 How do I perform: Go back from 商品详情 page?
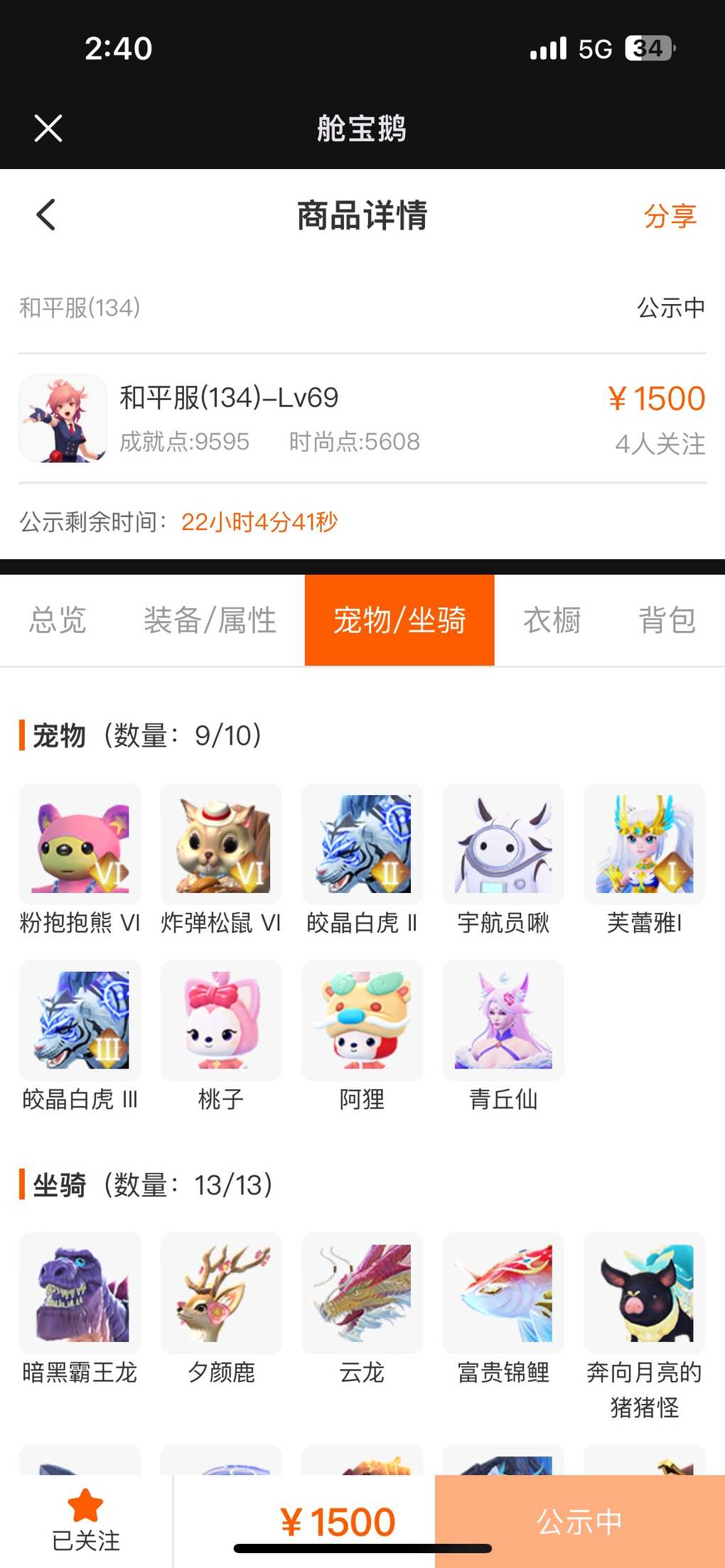coord(46,215)
